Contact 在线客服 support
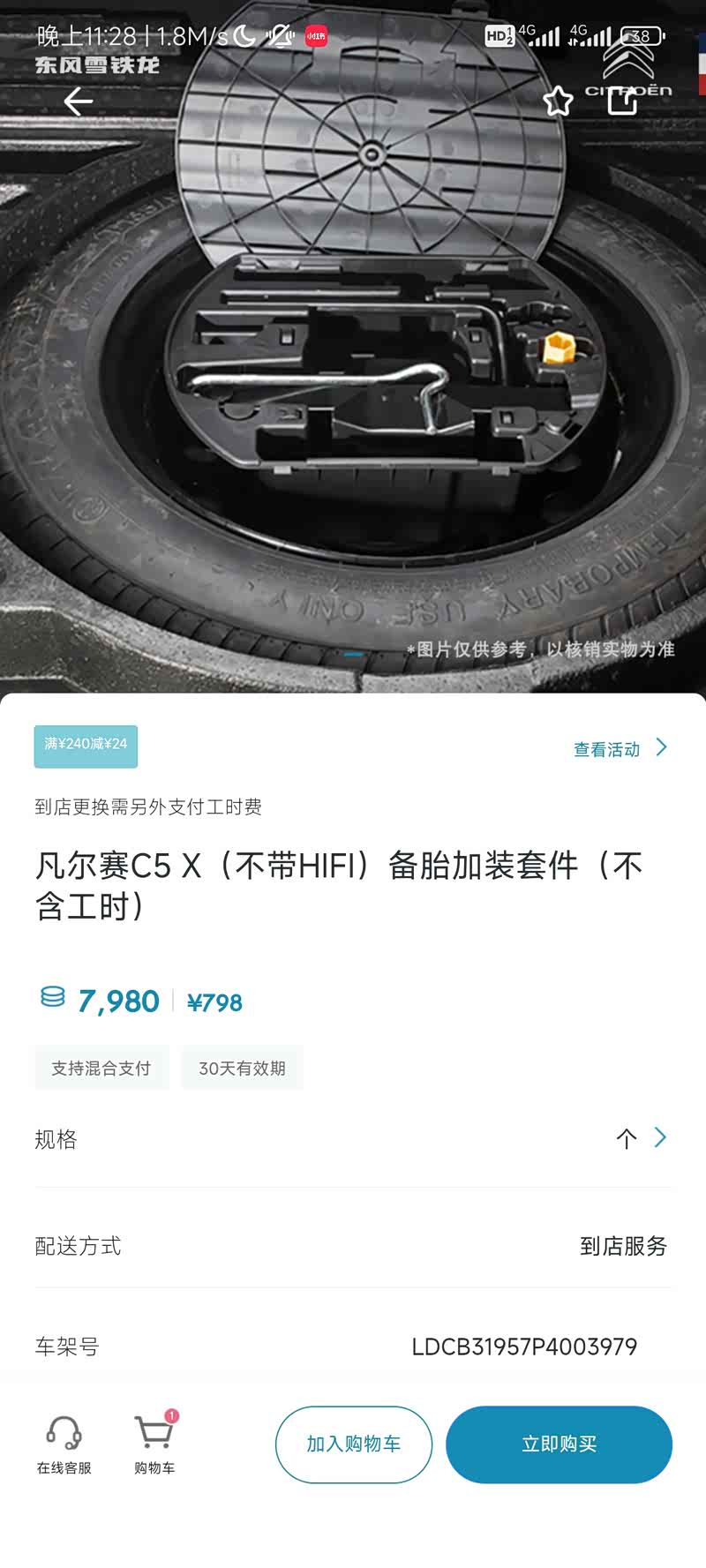 [x=64, y=1444]
